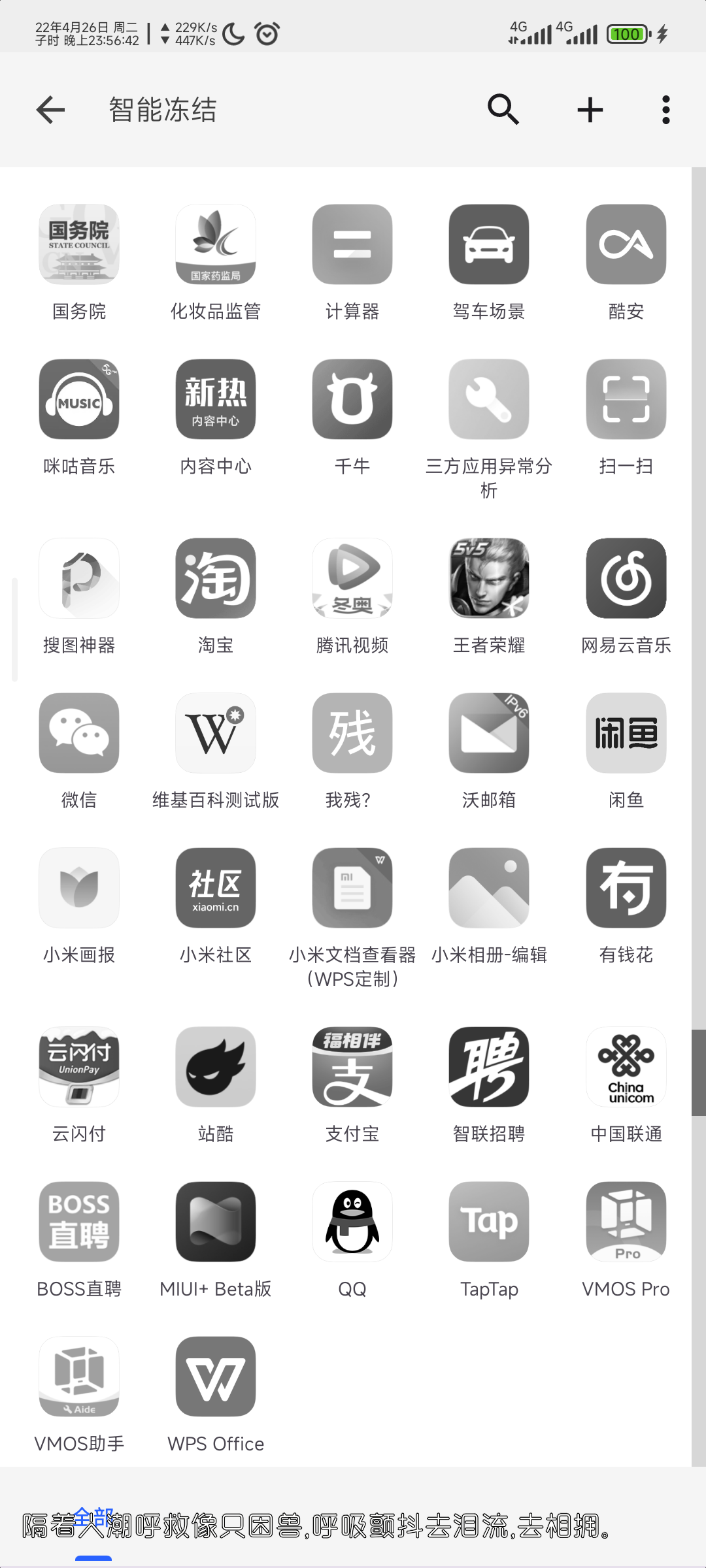Select the Alipay (支付宝) icon
The image size is (706, 1568).
pos(352,1066)
